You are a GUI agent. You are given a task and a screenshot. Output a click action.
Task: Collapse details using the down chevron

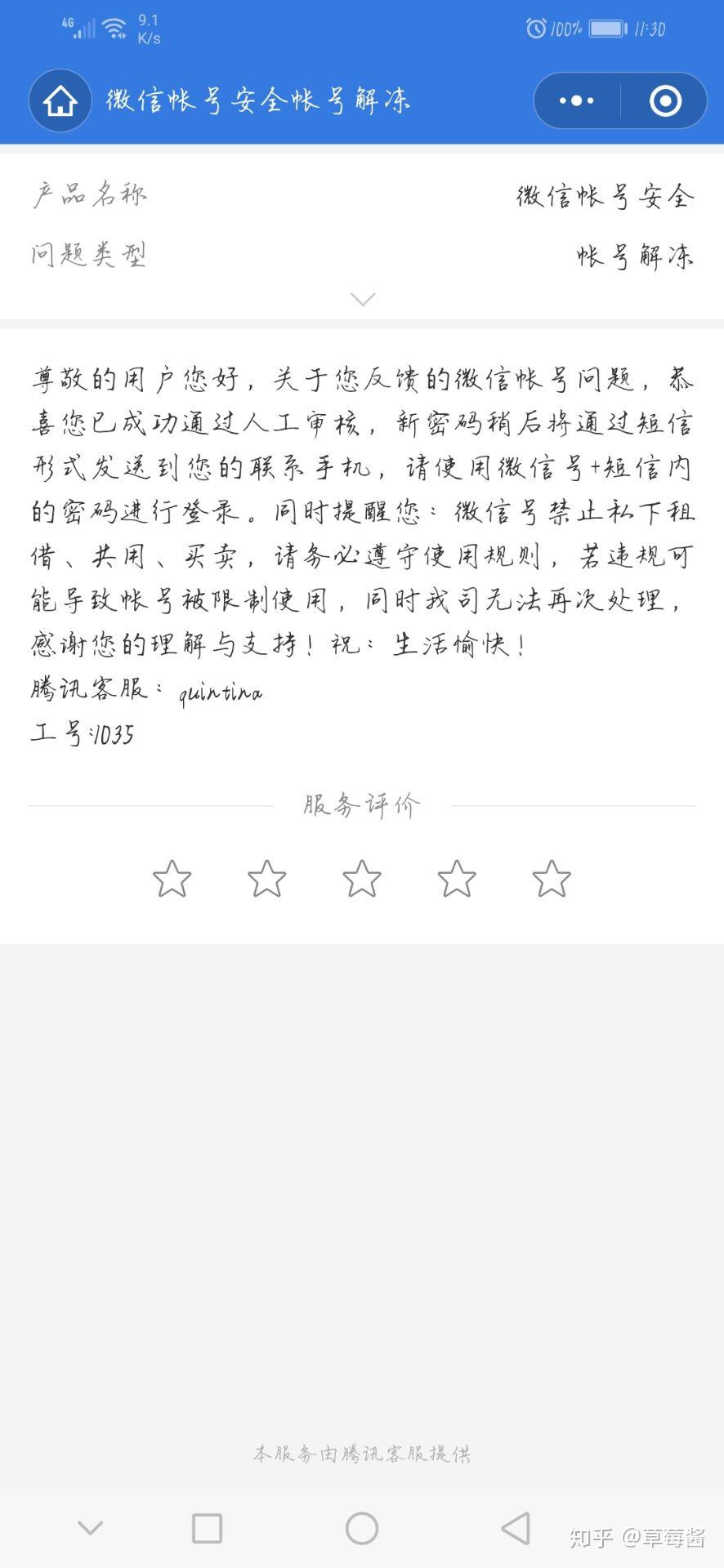[x=362, y=299]
